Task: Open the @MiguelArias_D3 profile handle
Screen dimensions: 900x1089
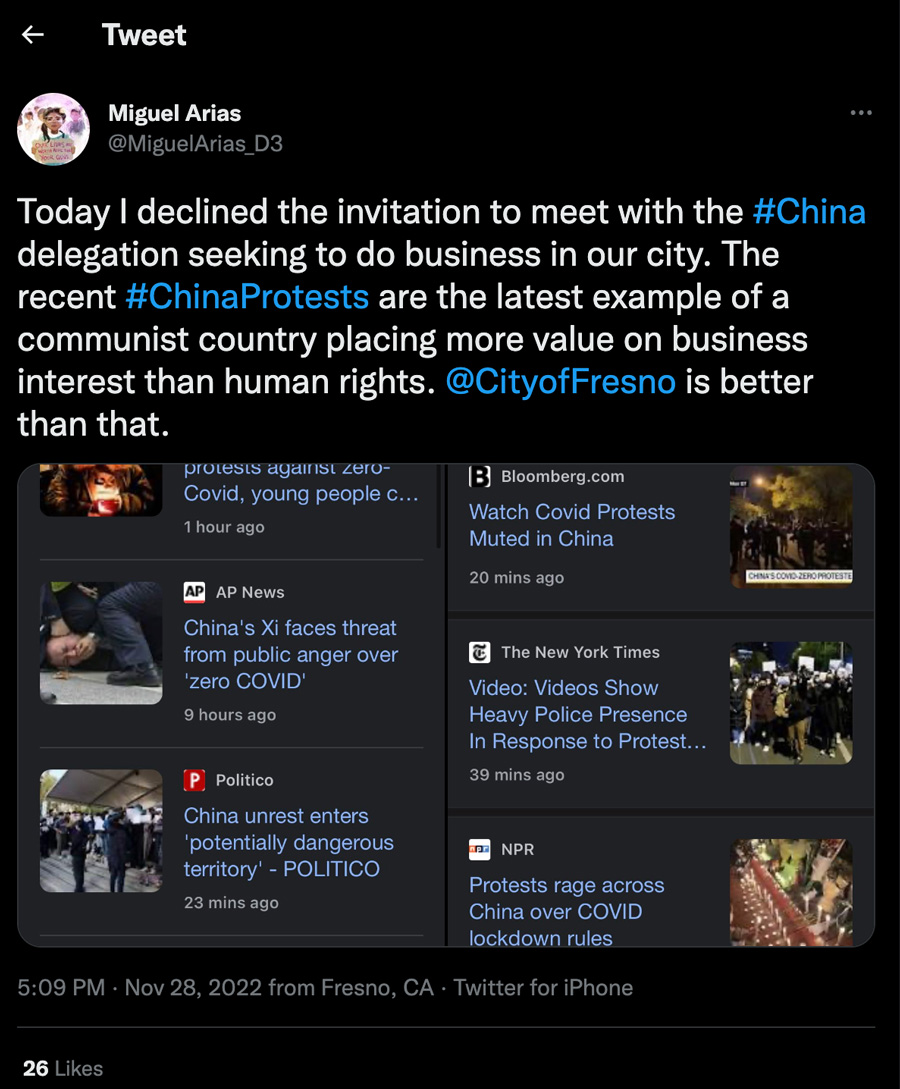Action: pyautogui.click(x=195, y=144)
